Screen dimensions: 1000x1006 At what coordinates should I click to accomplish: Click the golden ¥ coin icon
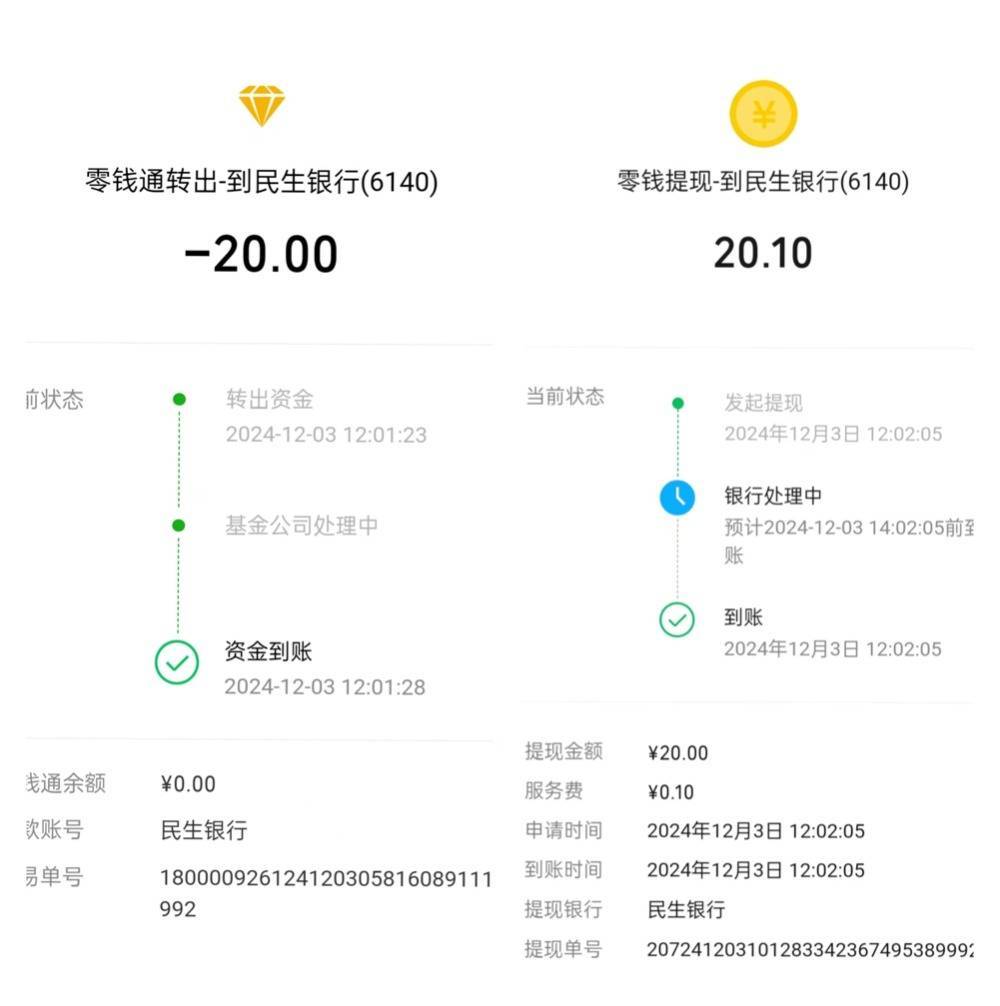point(763,115)
